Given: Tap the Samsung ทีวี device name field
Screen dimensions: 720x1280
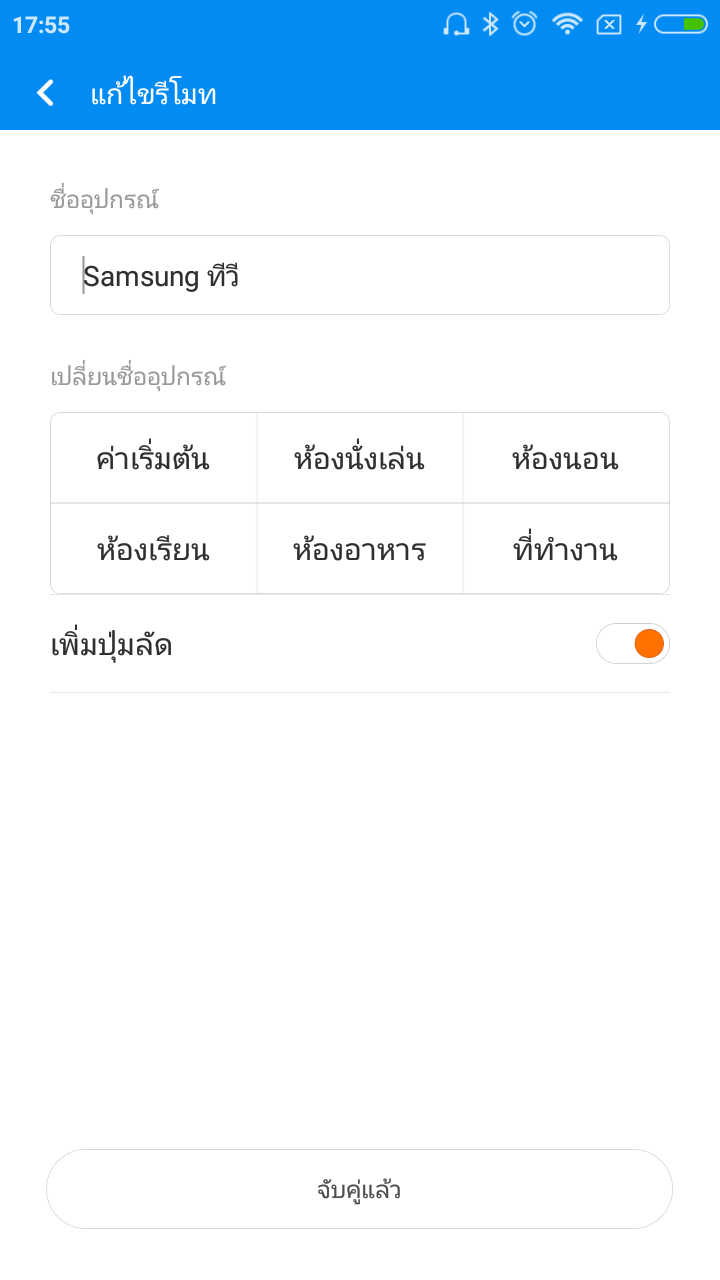Looking at the screenshot, I should [x=360, y=276].
